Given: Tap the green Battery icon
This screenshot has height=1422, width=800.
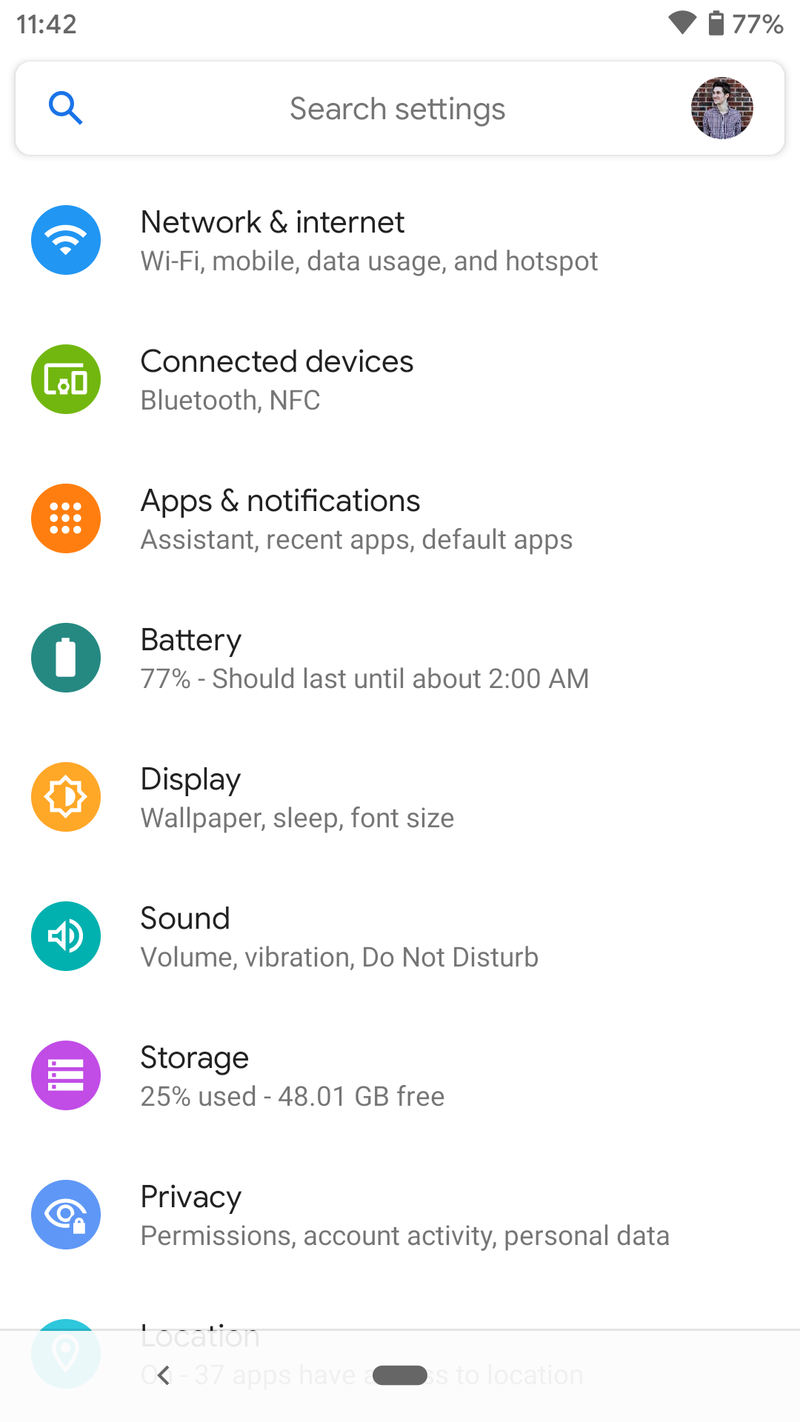Looking at the screenshot, I should coord(66,657).
